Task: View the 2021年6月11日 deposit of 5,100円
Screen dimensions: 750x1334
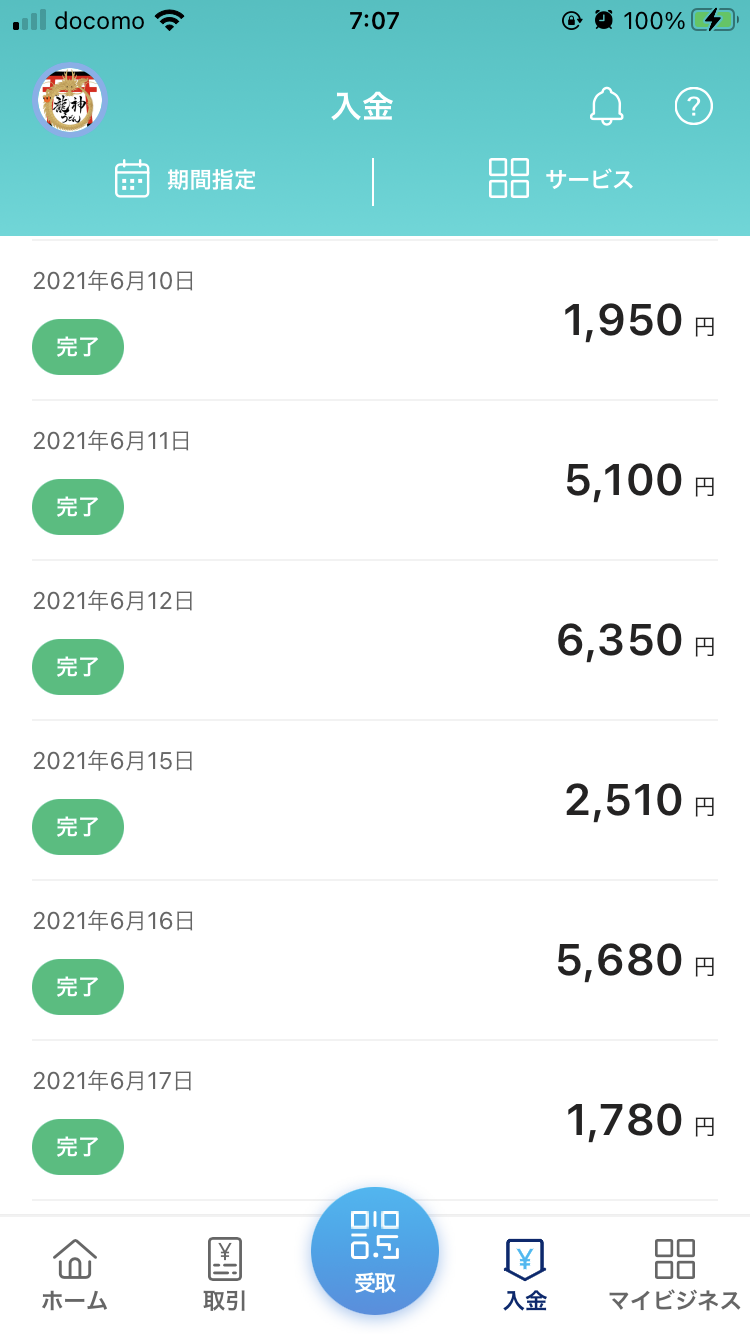Action: pos(374,480)
